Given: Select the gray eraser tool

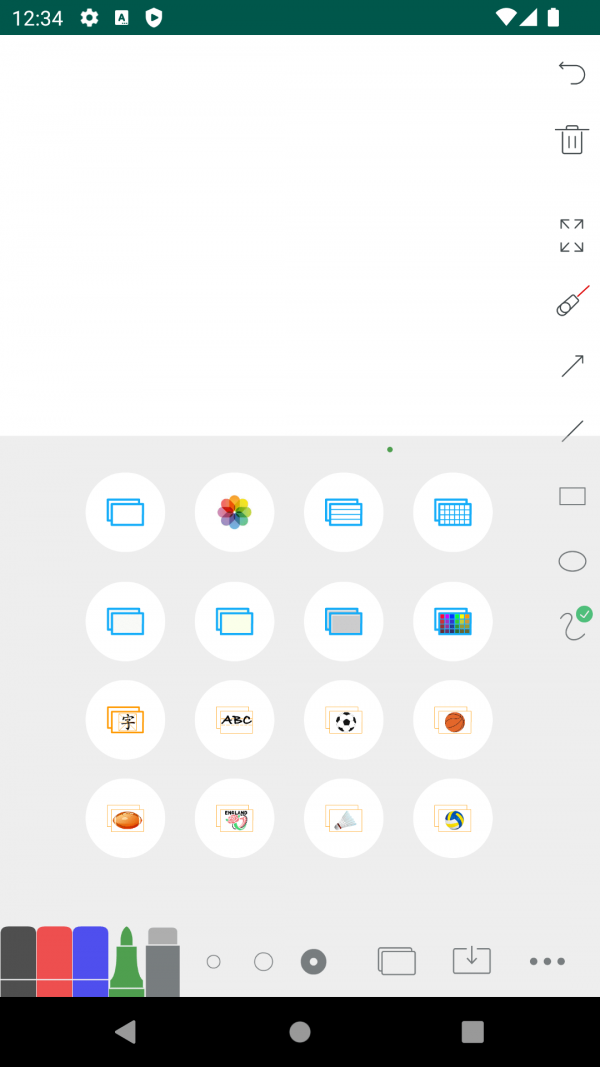Looking at the screenshot, I should (162, 962).
